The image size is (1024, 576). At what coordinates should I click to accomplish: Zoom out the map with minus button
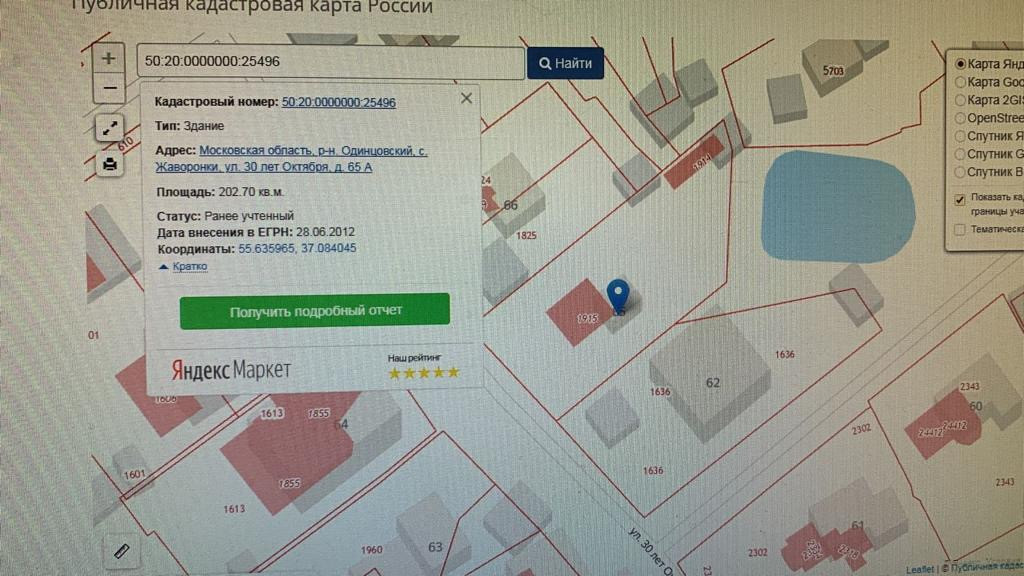coord(109,89)
